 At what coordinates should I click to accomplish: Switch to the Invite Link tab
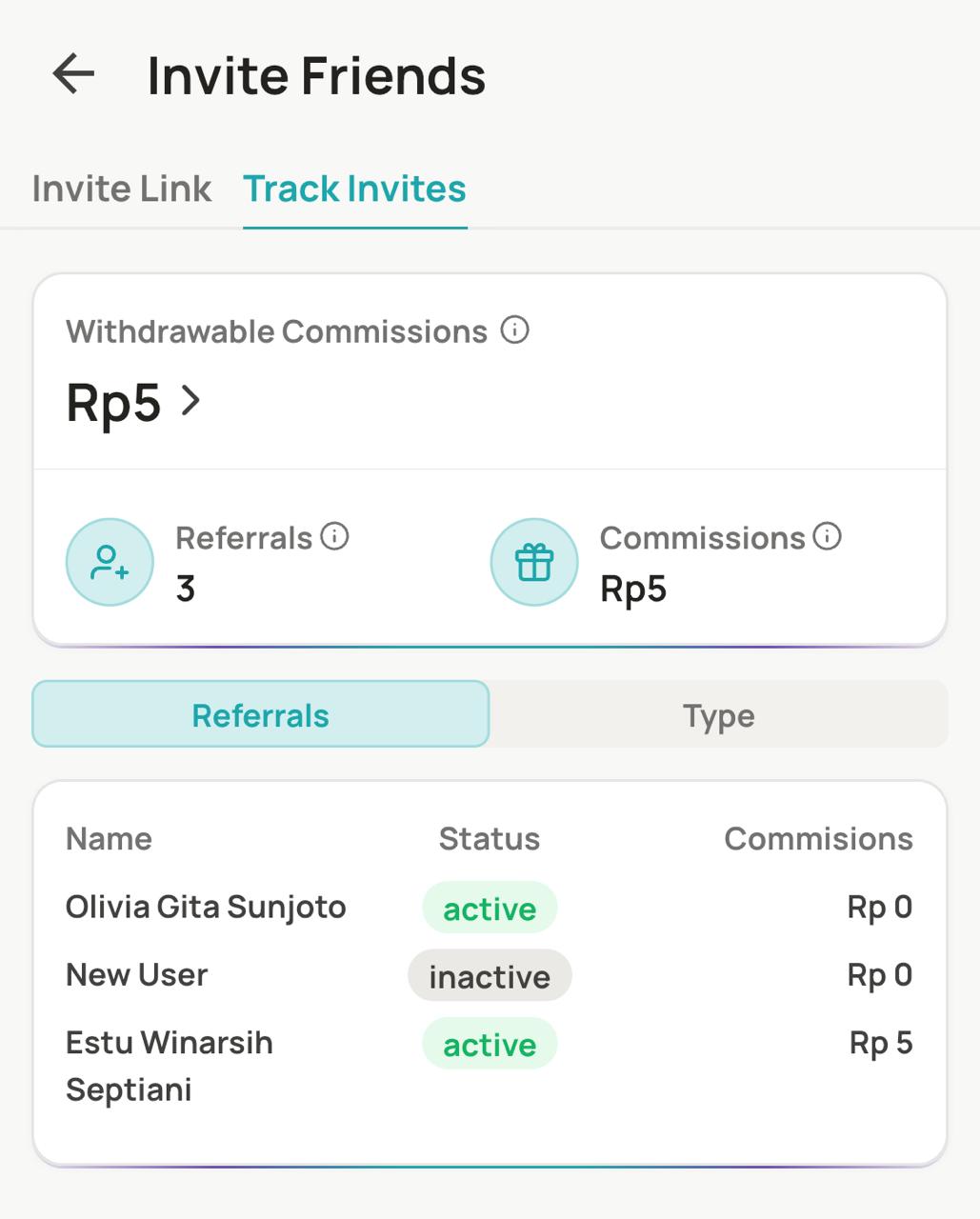(x=121, y=189)
